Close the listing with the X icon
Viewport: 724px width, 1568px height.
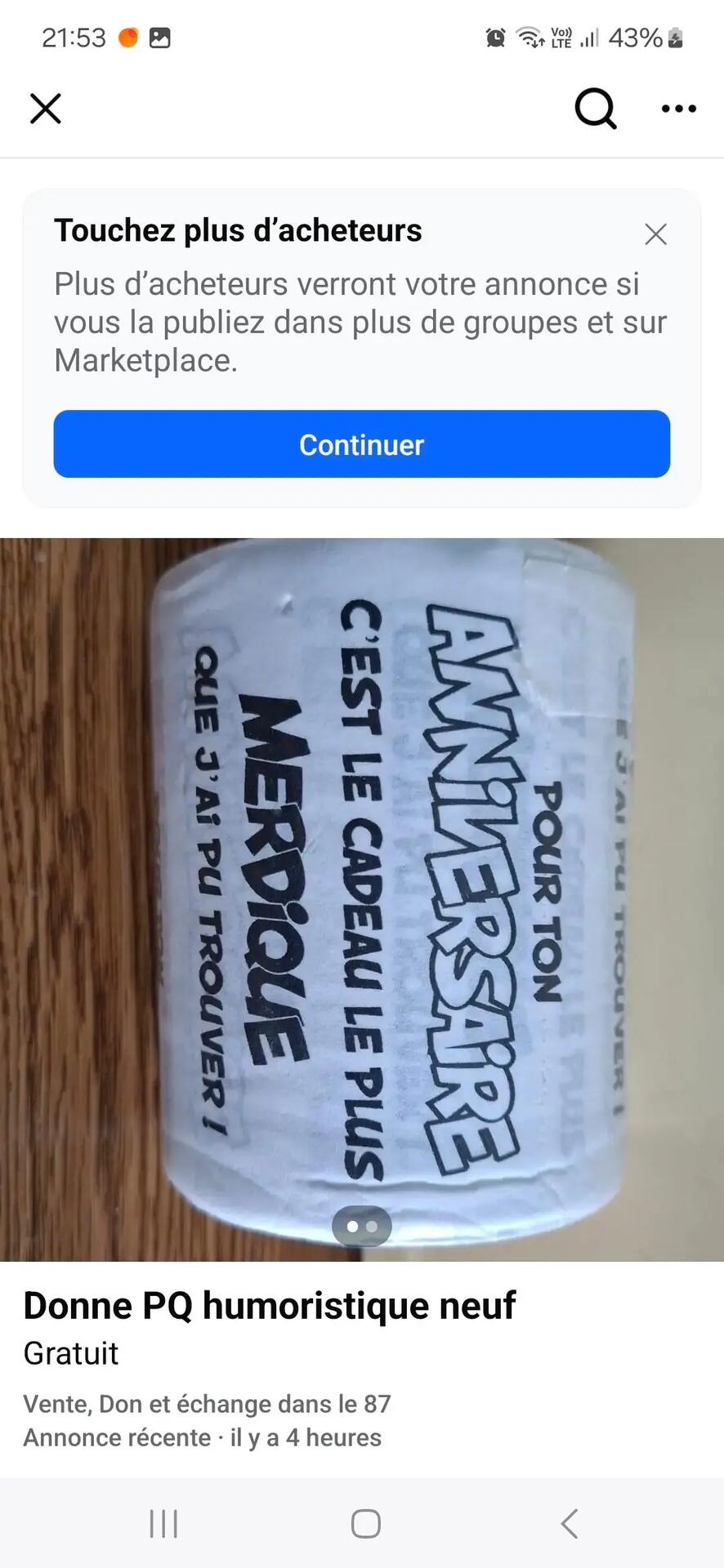pyautogui.click(x=46, y=108)
